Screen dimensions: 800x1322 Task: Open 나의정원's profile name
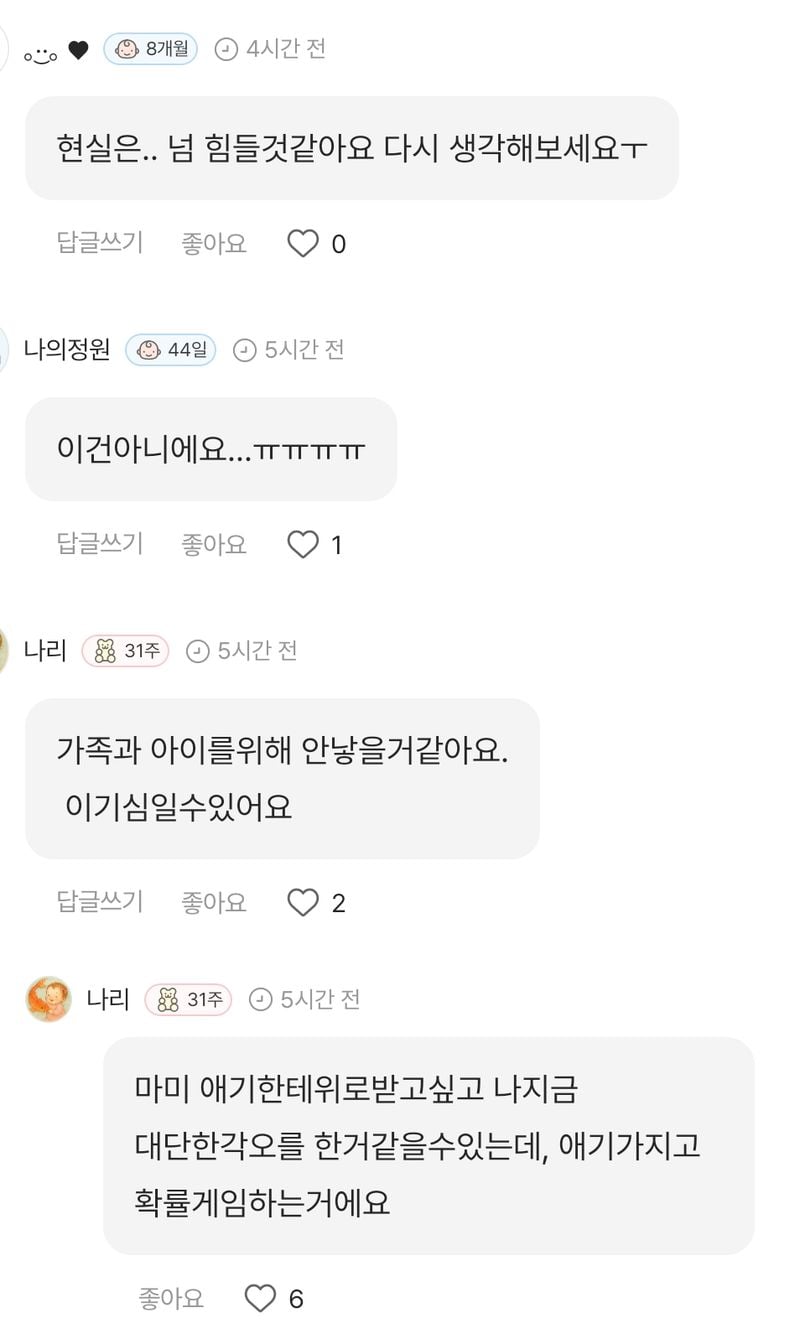(x=67, y=350)
